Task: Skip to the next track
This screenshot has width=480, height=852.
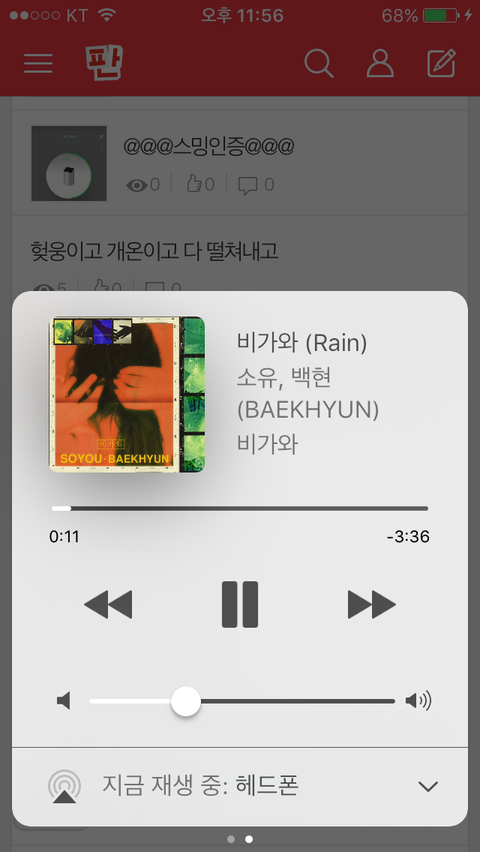Action: [372, 604]
